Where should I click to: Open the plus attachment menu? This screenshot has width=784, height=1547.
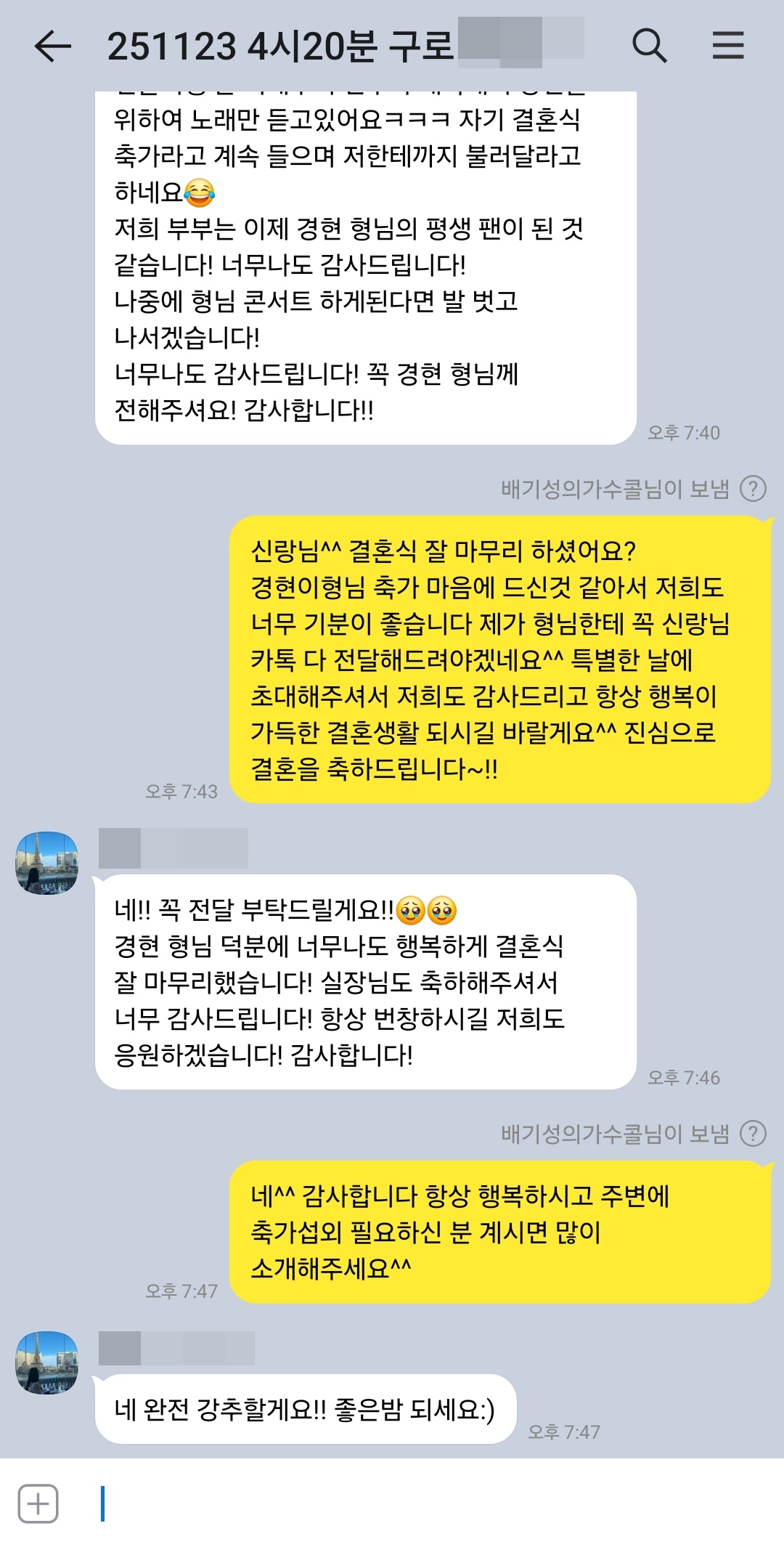pyautogui.click(x=38, y=1503)
